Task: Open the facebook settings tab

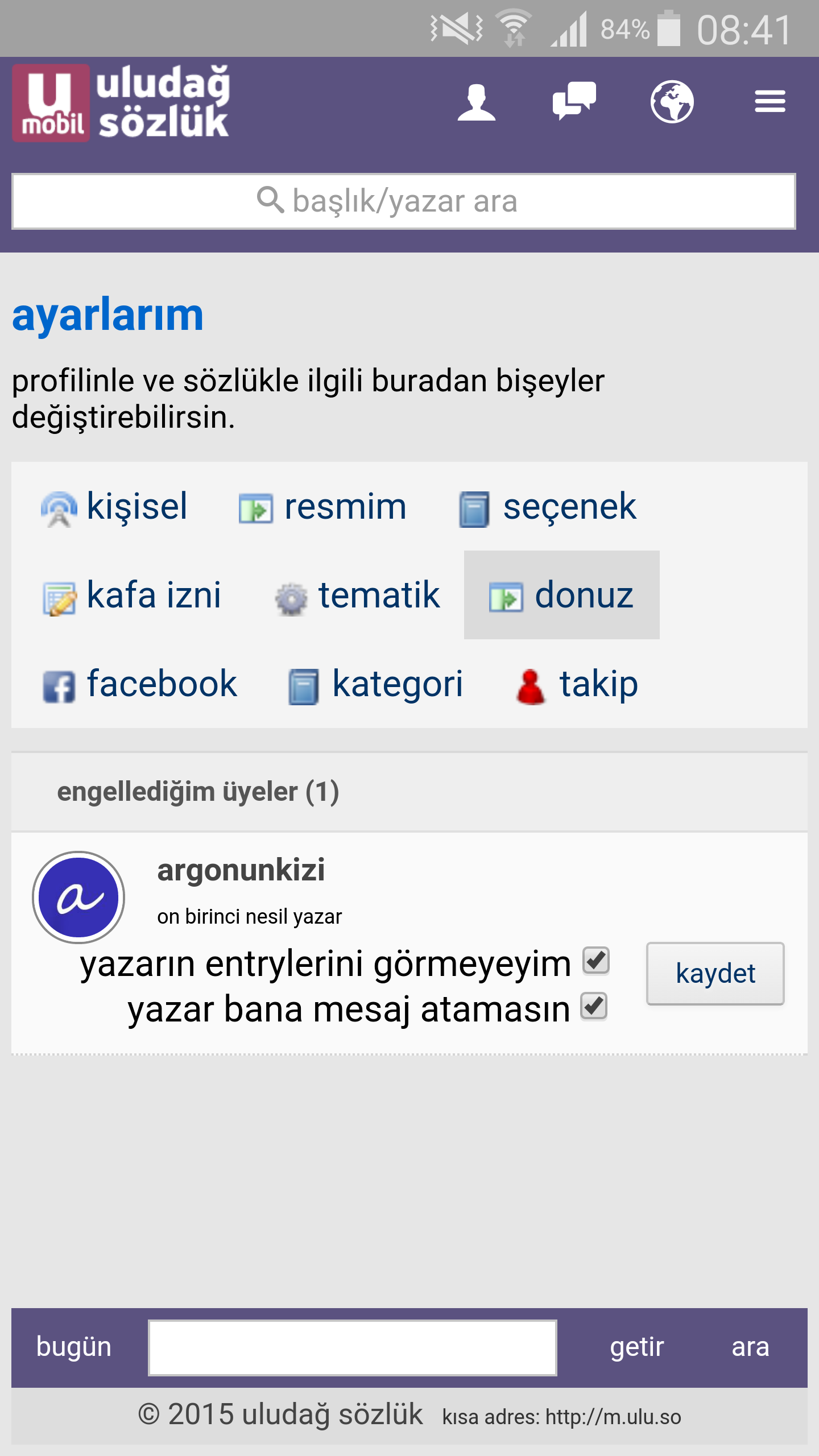Action: [140, 684]
